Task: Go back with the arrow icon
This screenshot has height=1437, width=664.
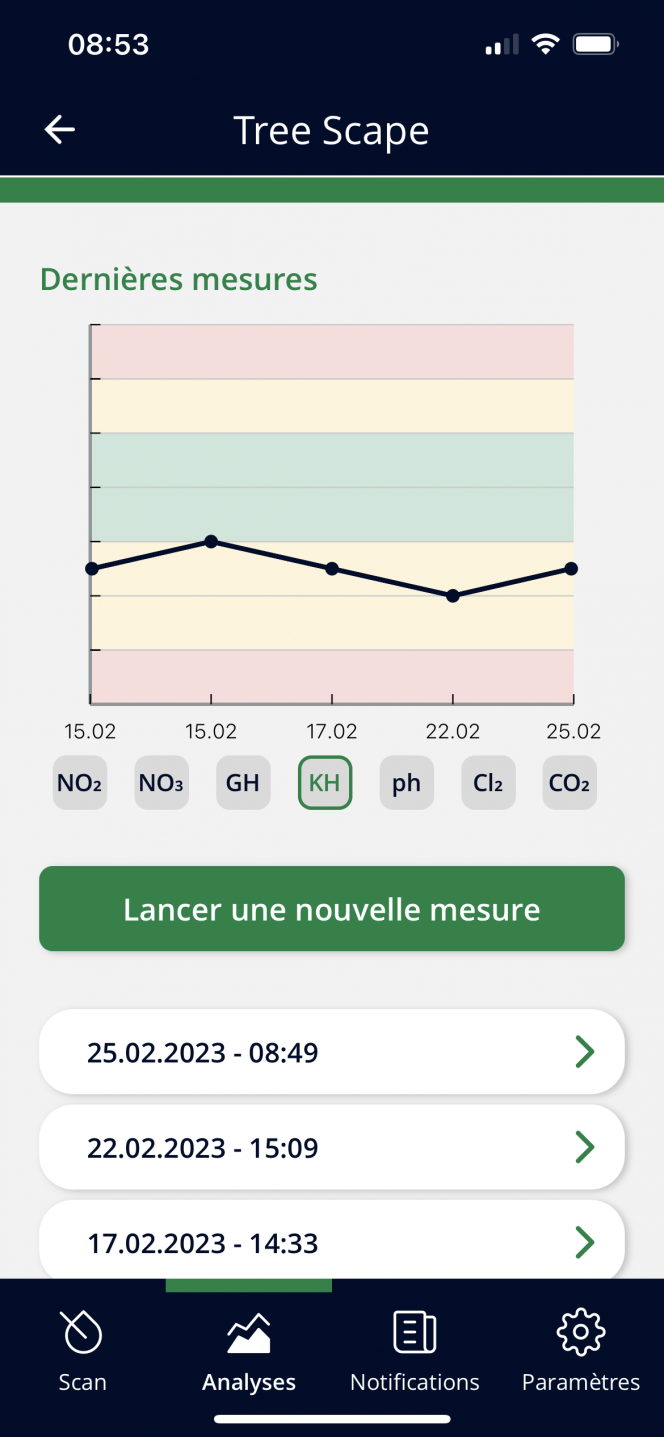Action: tap(60, 130)
